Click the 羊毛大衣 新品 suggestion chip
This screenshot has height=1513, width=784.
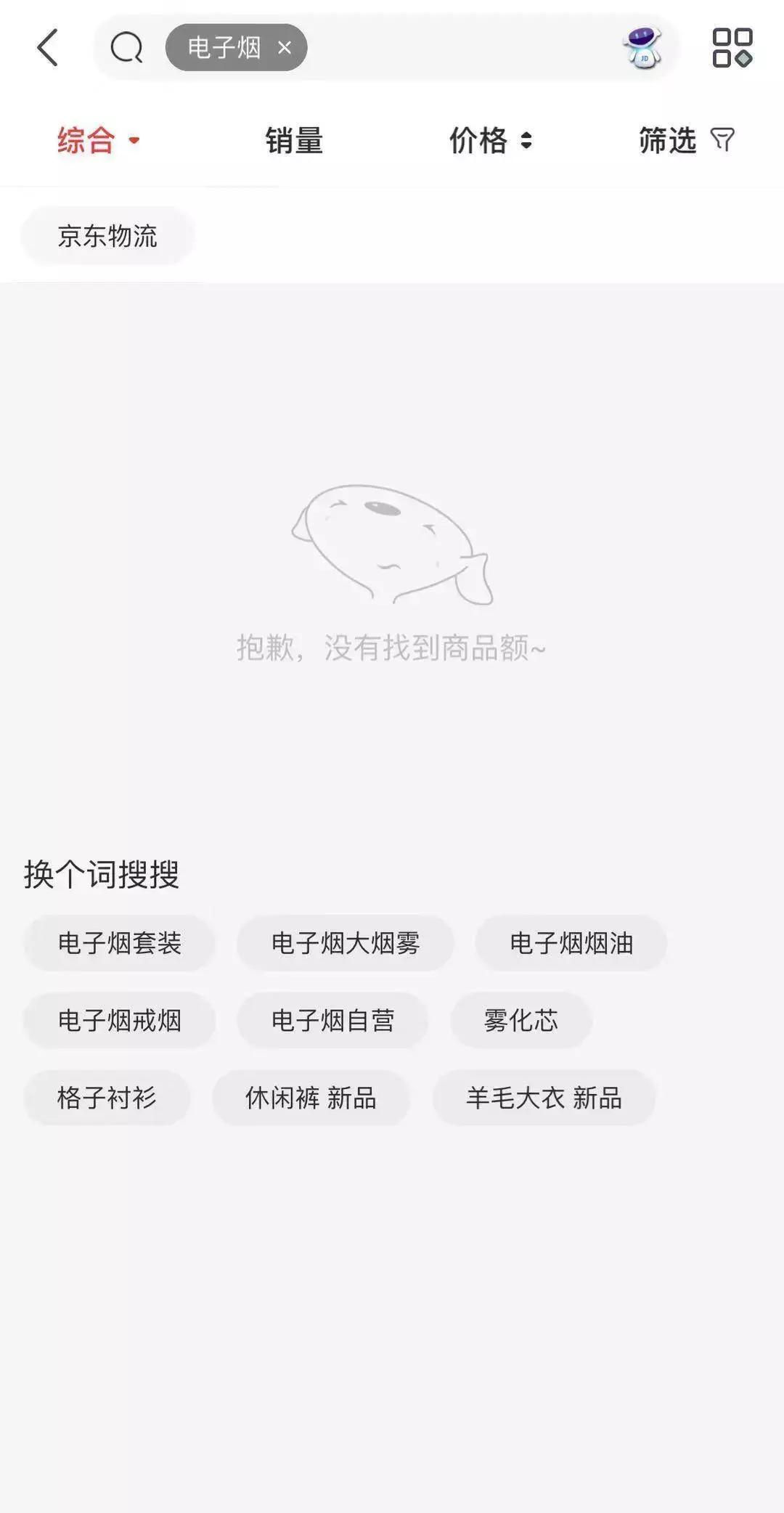544,1098
